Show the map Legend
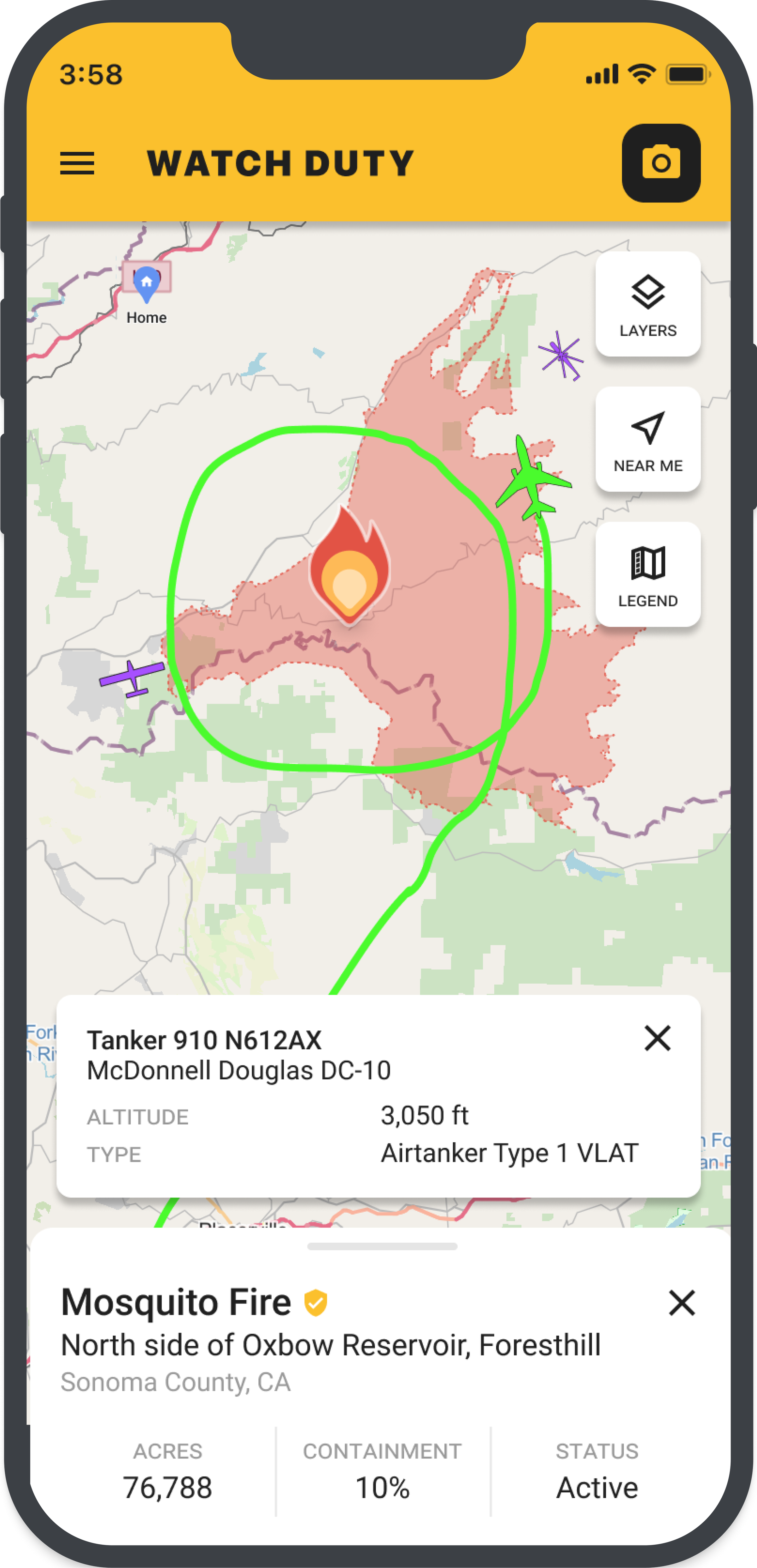This screenshot has width=757, height=1568. [x=647, y=574]
